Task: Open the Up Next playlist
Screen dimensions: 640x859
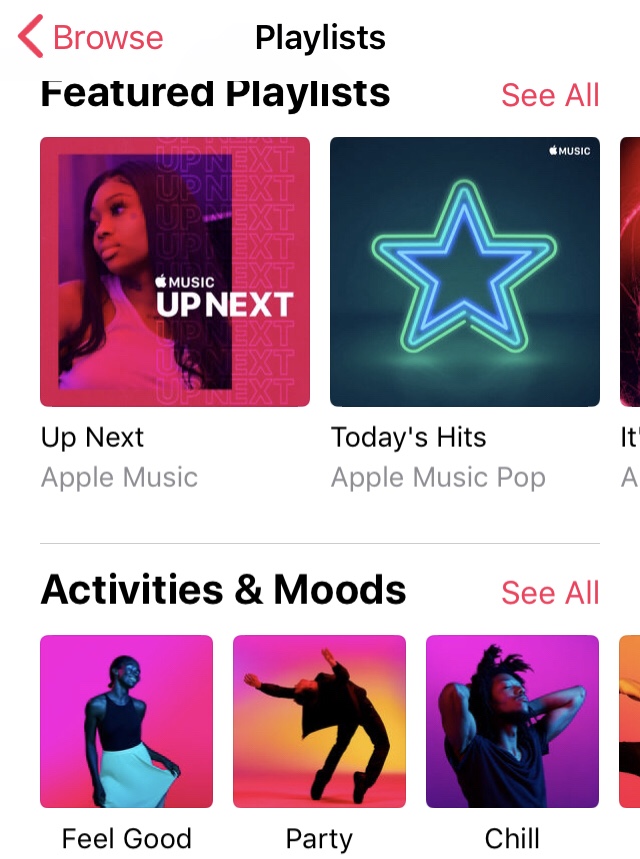Action: [x=175, y=272]
